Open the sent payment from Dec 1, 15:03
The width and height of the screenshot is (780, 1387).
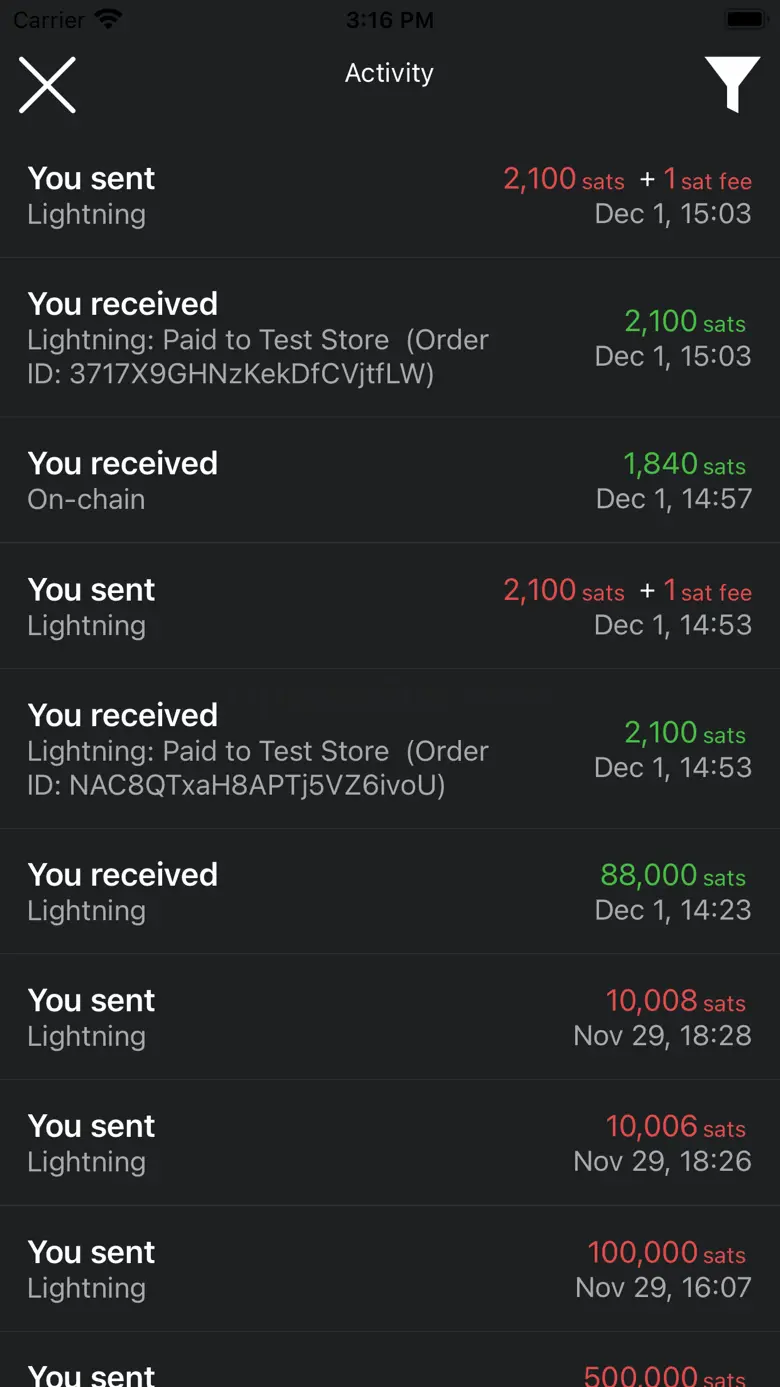[390, 195]
